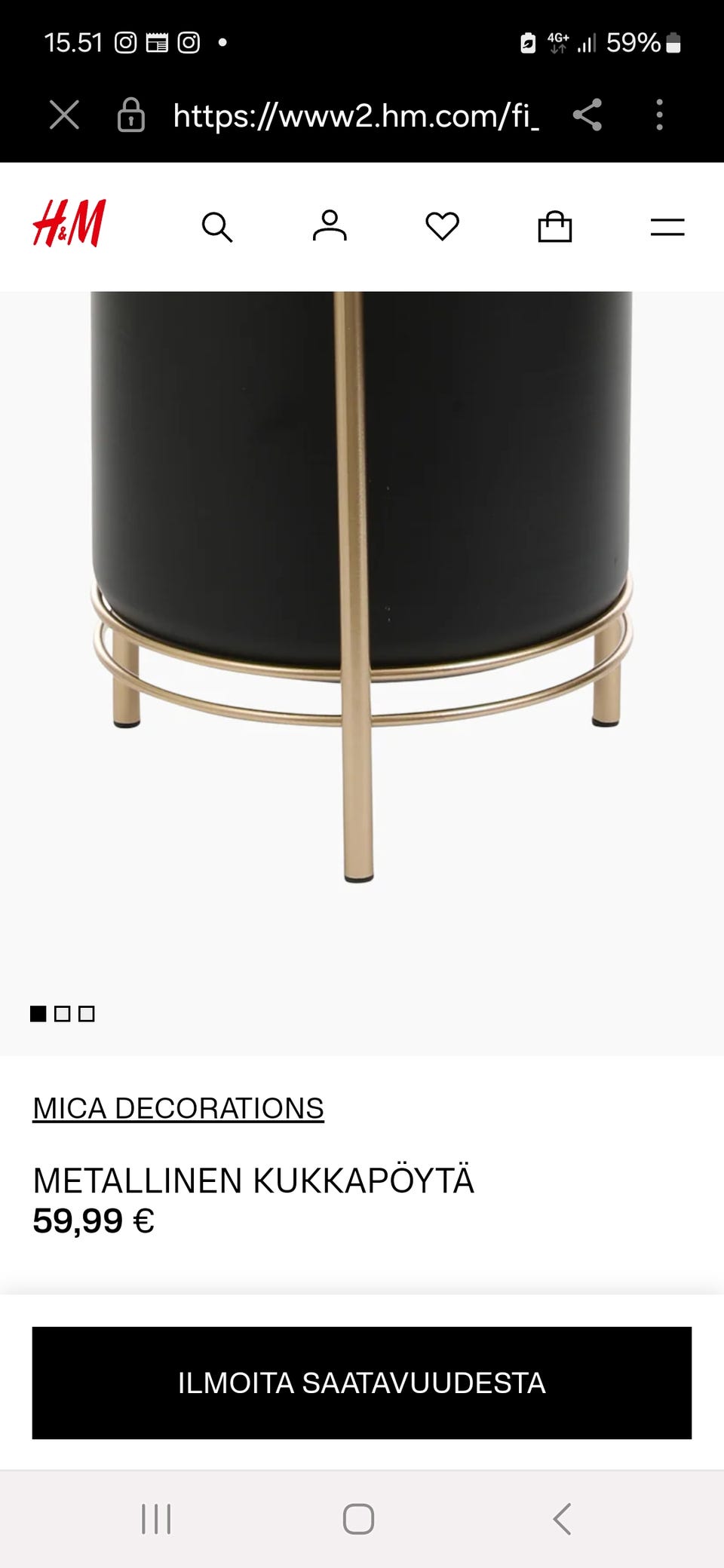View saved favourites via heart icon
Image resolution: width=724 pixels, height=1568 pixels.
point(442,226)
